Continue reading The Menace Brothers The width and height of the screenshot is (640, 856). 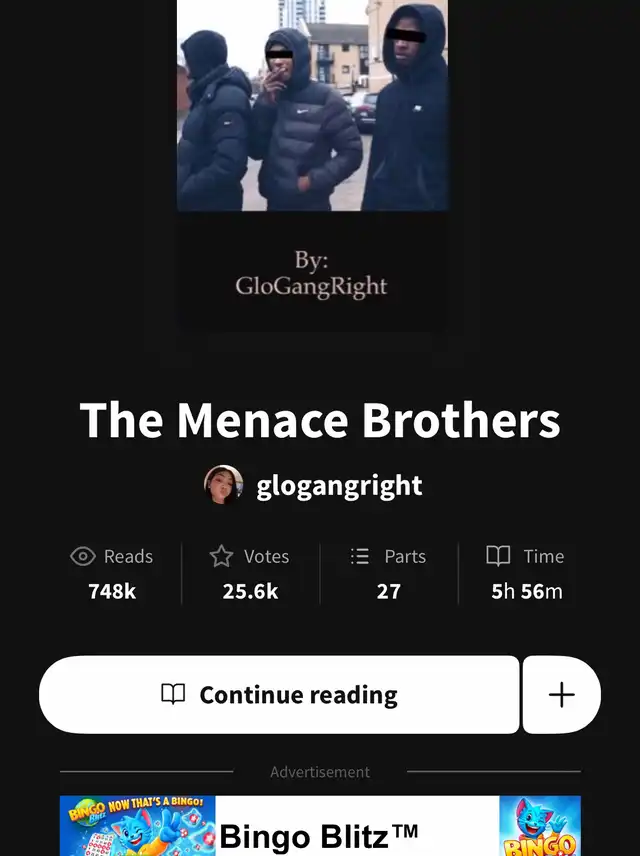(279, 695)
